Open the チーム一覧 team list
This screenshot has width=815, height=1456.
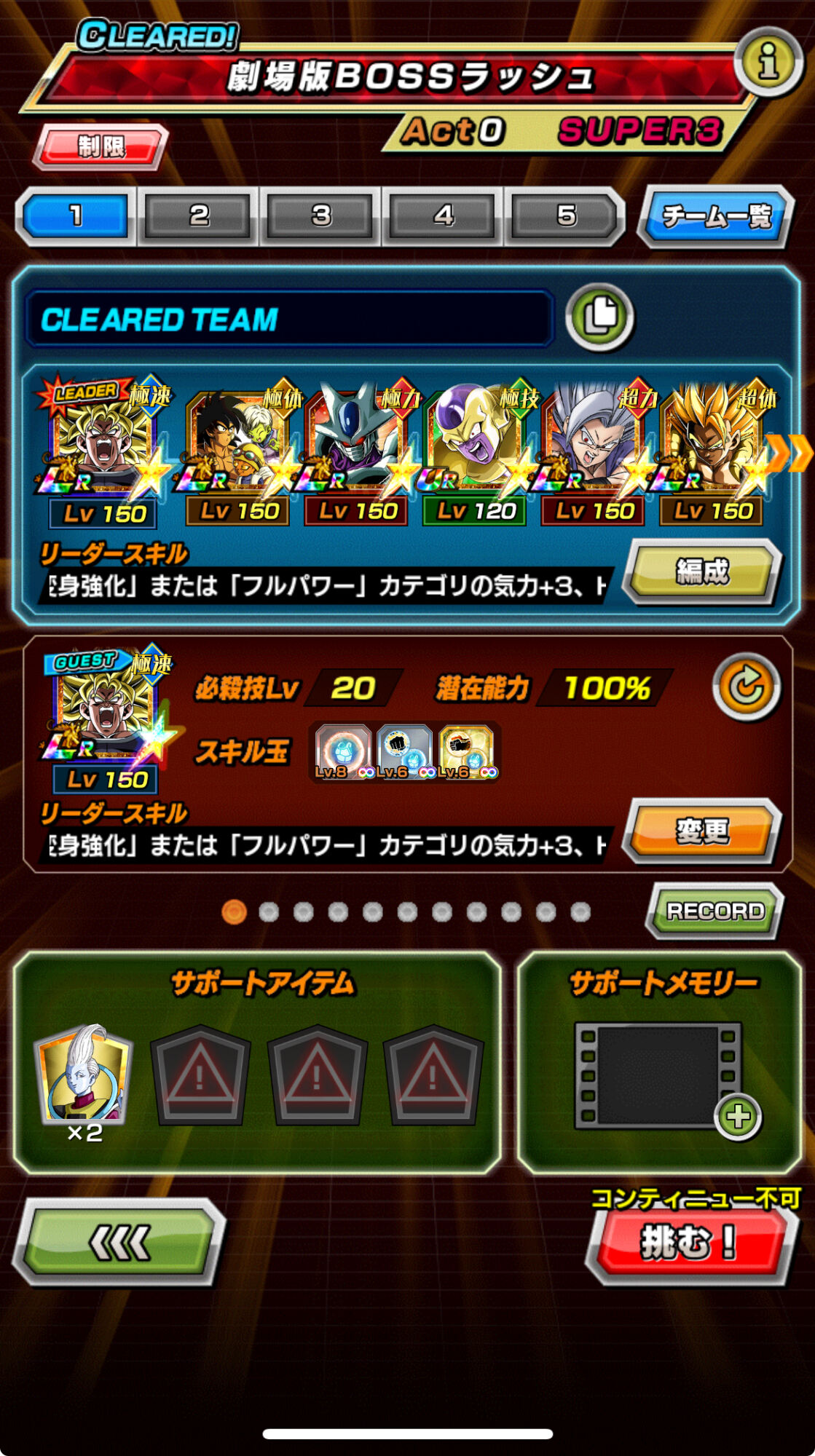716,216
